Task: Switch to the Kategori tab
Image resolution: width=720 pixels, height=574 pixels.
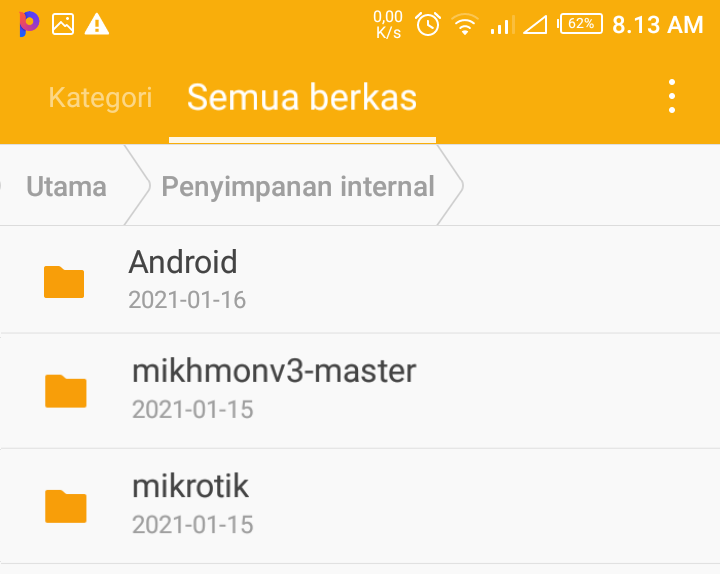Action: 100,98
